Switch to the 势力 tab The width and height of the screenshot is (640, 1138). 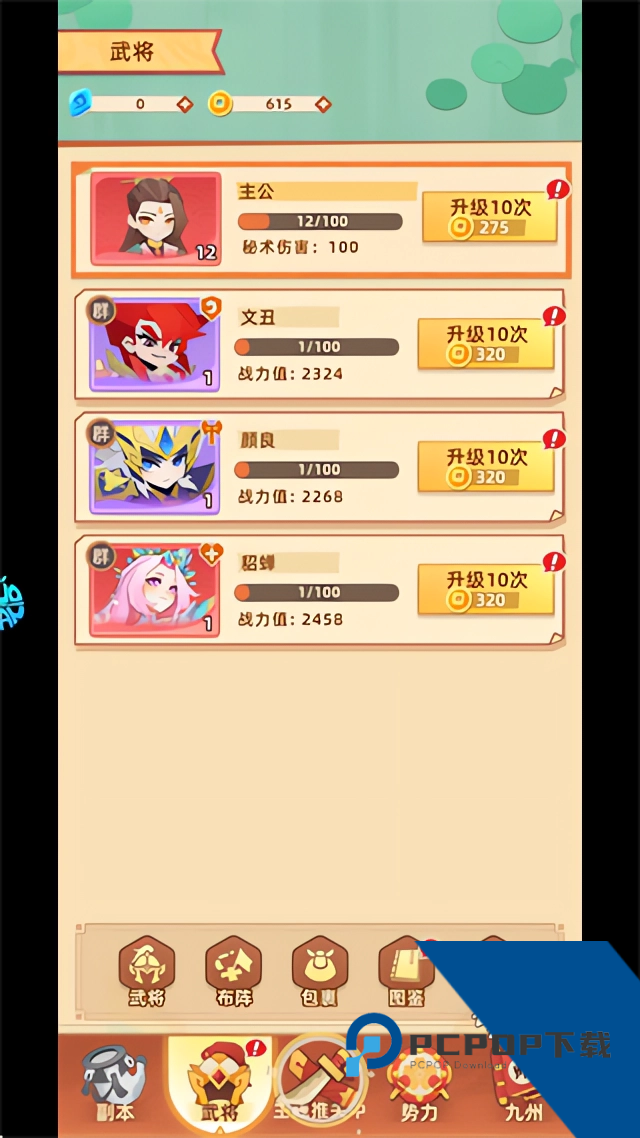418,1087
